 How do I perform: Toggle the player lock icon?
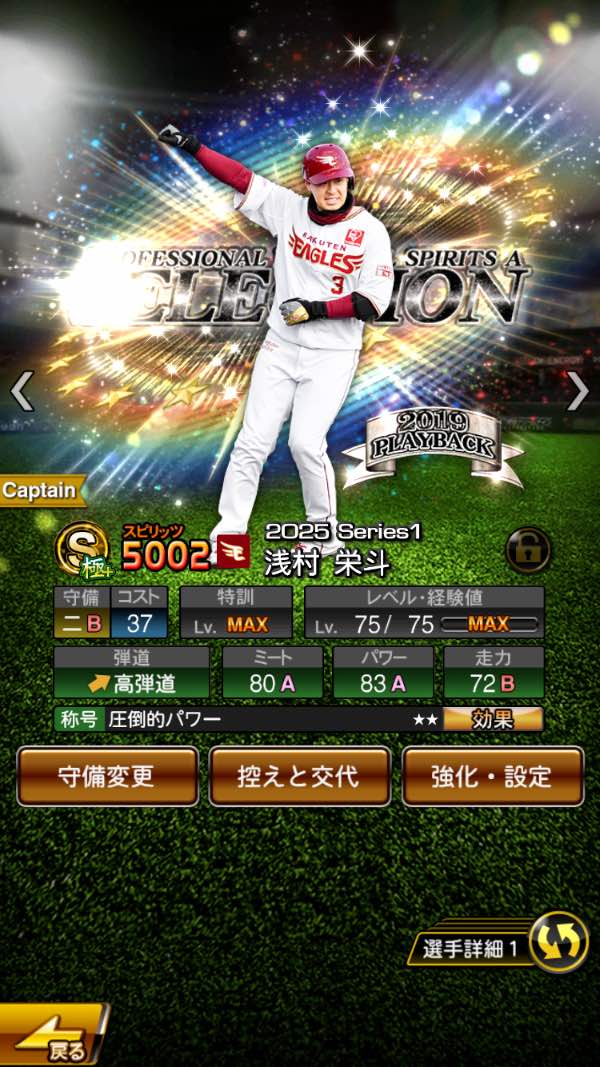coord(527,549)
